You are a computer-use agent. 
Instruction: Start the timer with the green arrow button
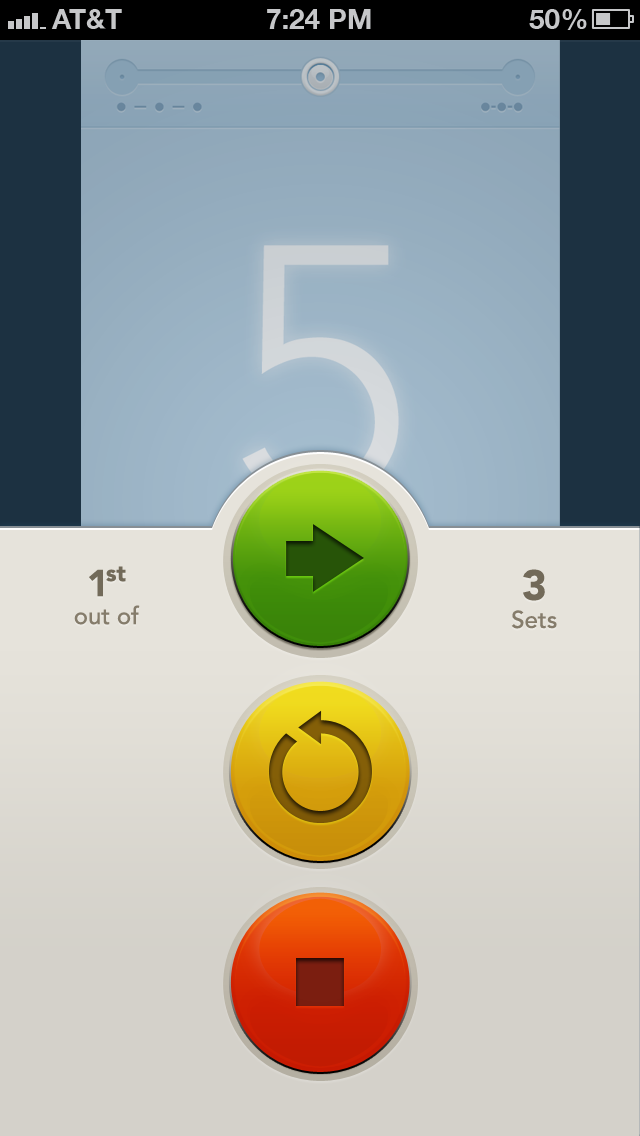pyautogui.click(x=320, y=558)
